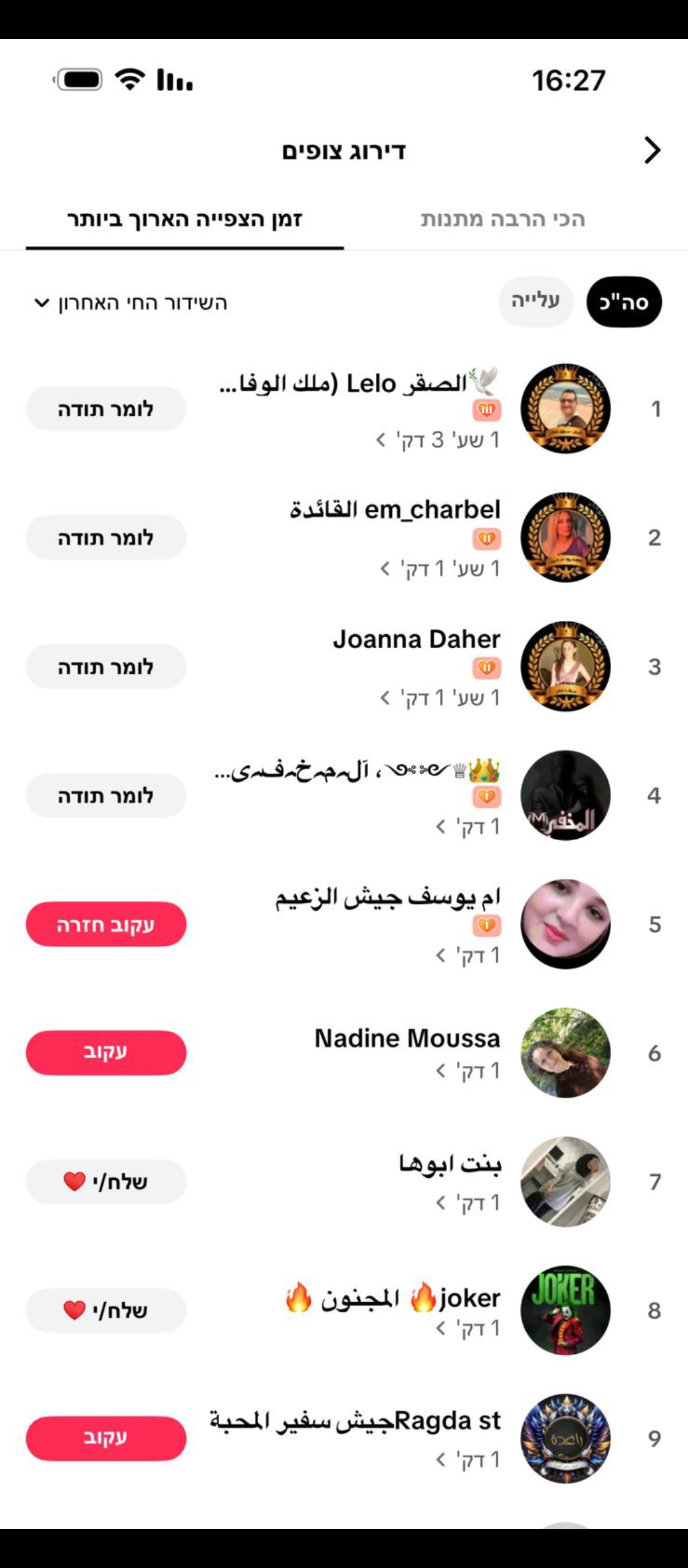
Task: Open the watch time under Ragda st
Action: click(x=468, y=1460)
